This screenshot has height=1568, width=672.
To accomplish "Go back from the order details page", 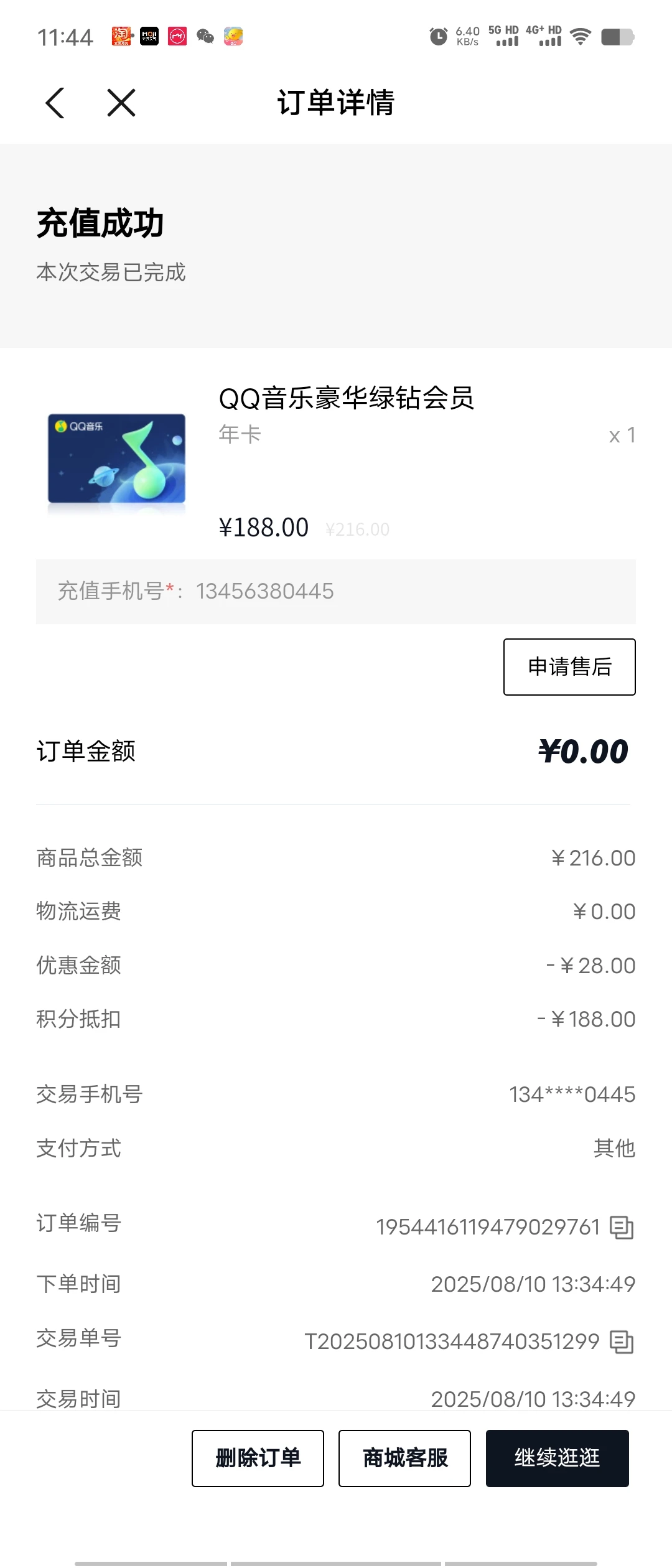I will point(55,103).
